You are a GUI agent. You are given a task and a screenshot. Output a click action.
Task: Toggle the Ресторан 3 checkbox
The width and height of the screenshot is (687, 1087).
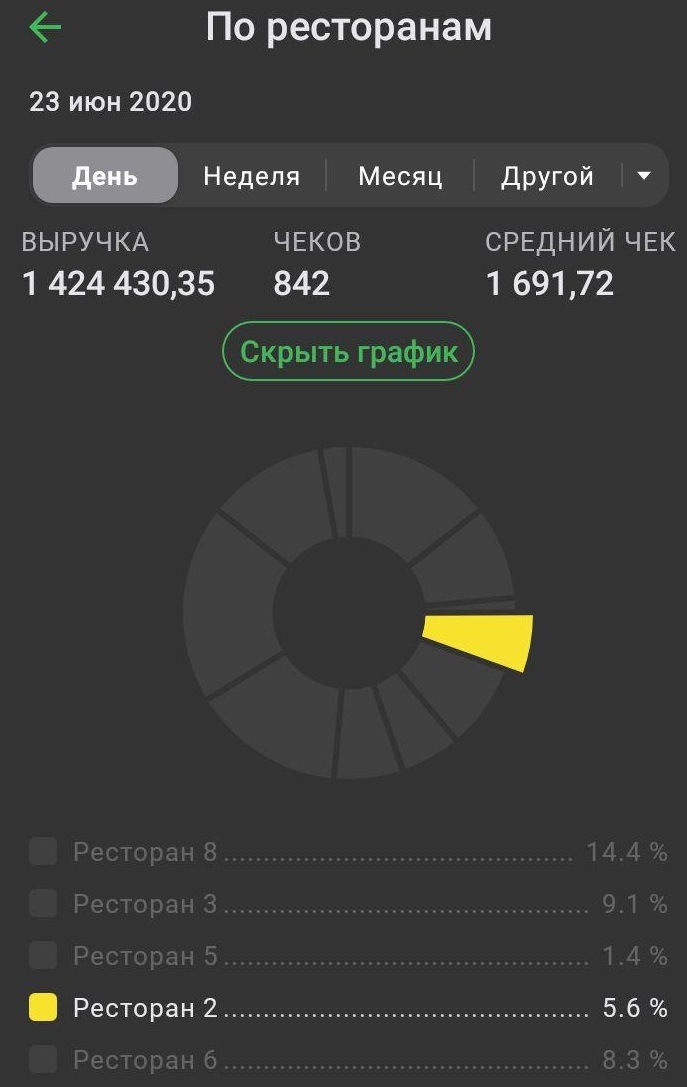pos(43,904)
